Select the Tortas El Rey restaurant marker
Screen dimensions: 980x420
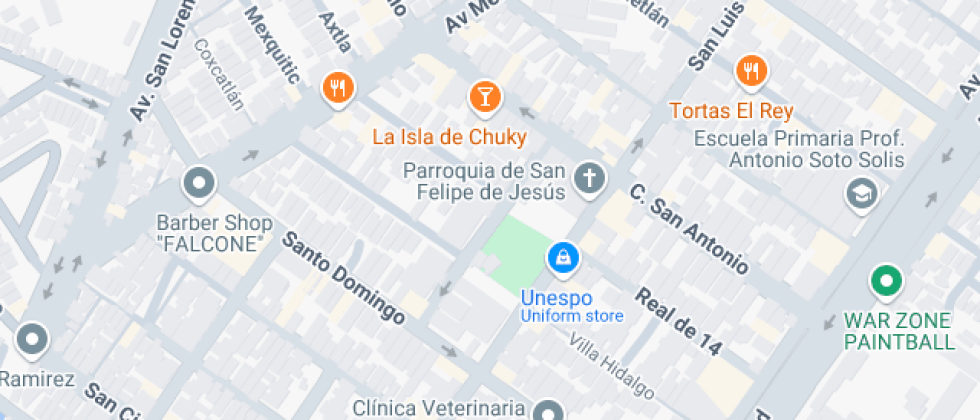tap(750, 71)
